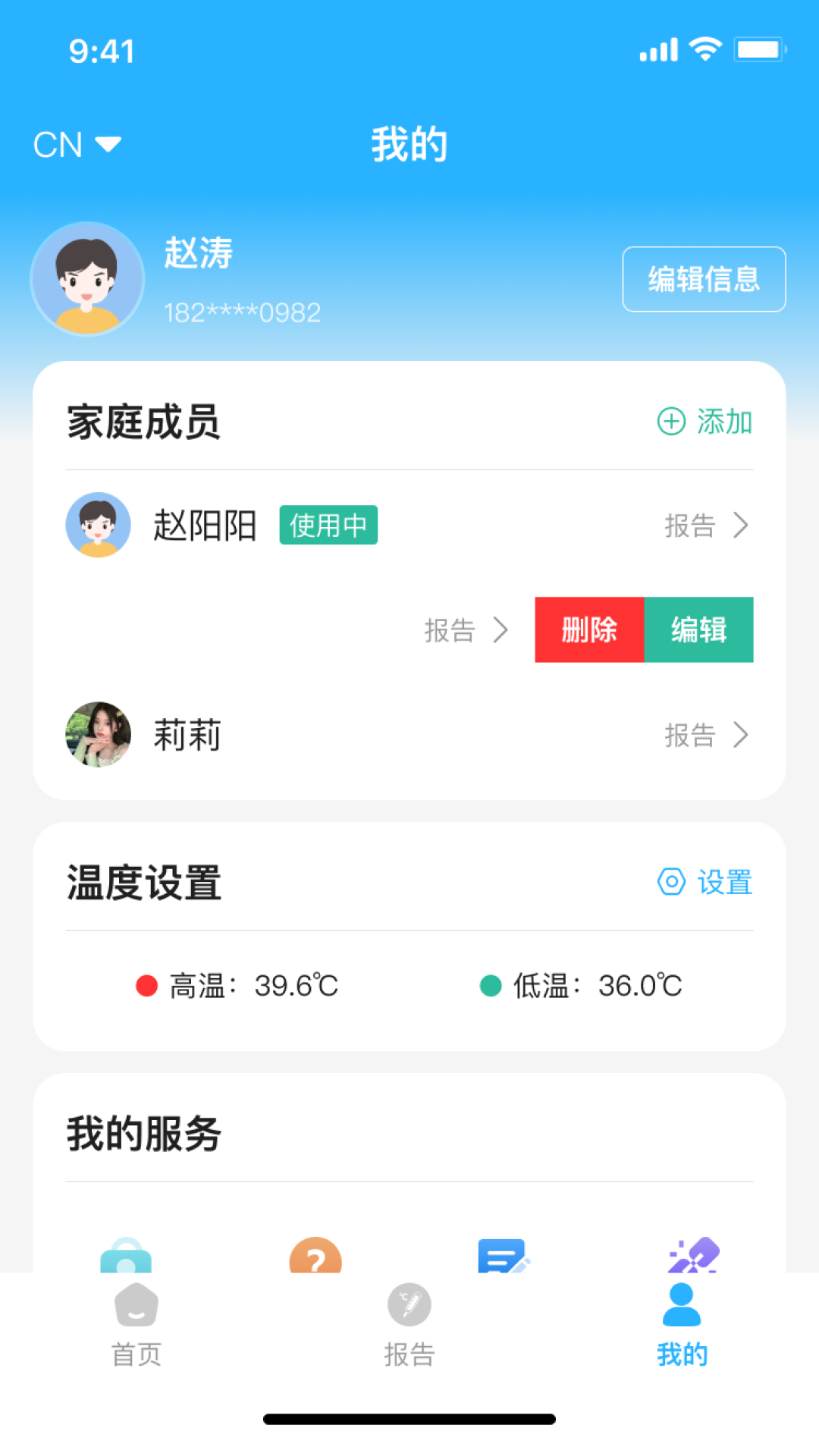Tap the green 编辑 button
This screenshot has width=819, height=1456.
coord(698,629)
